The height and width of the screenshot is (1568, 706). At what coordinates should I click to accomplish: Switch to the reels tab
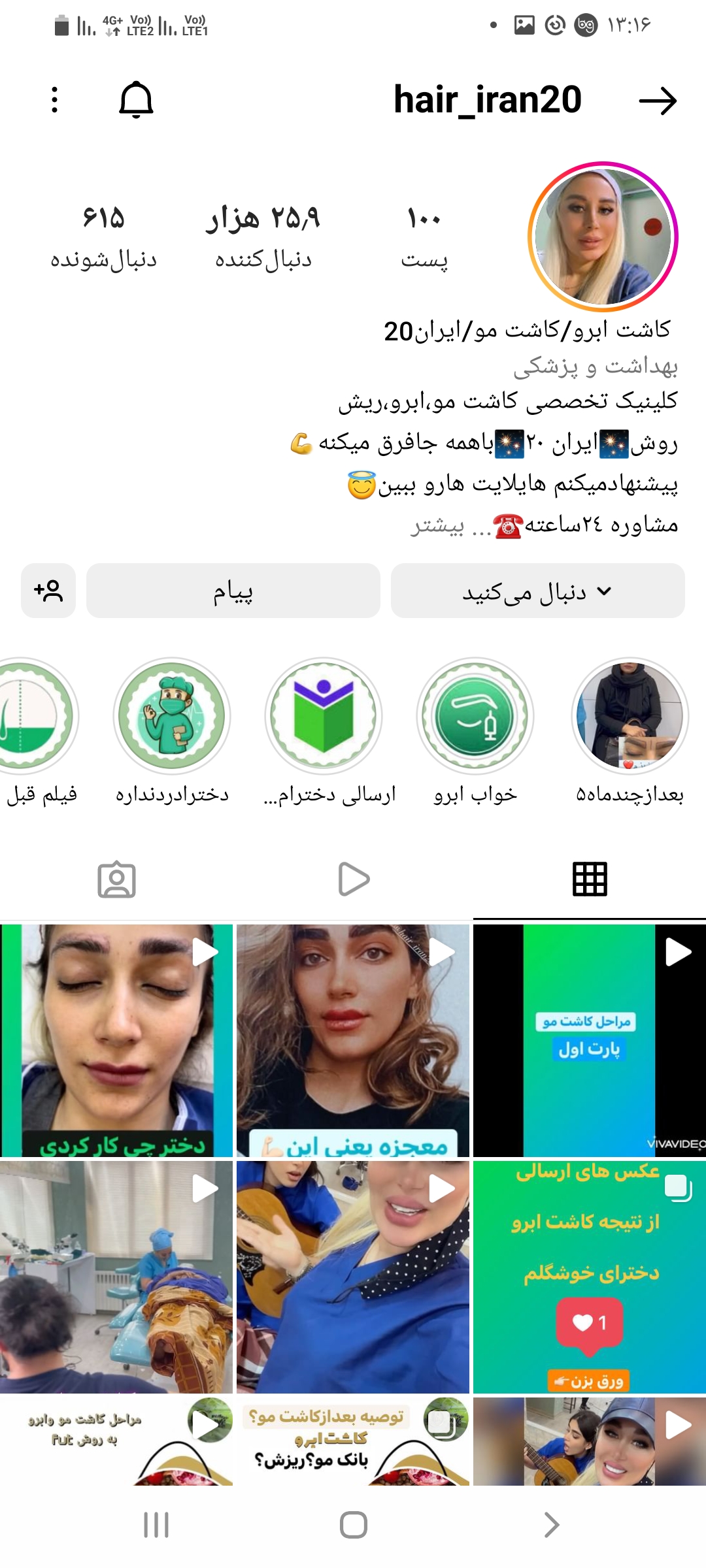pos(354,879)
